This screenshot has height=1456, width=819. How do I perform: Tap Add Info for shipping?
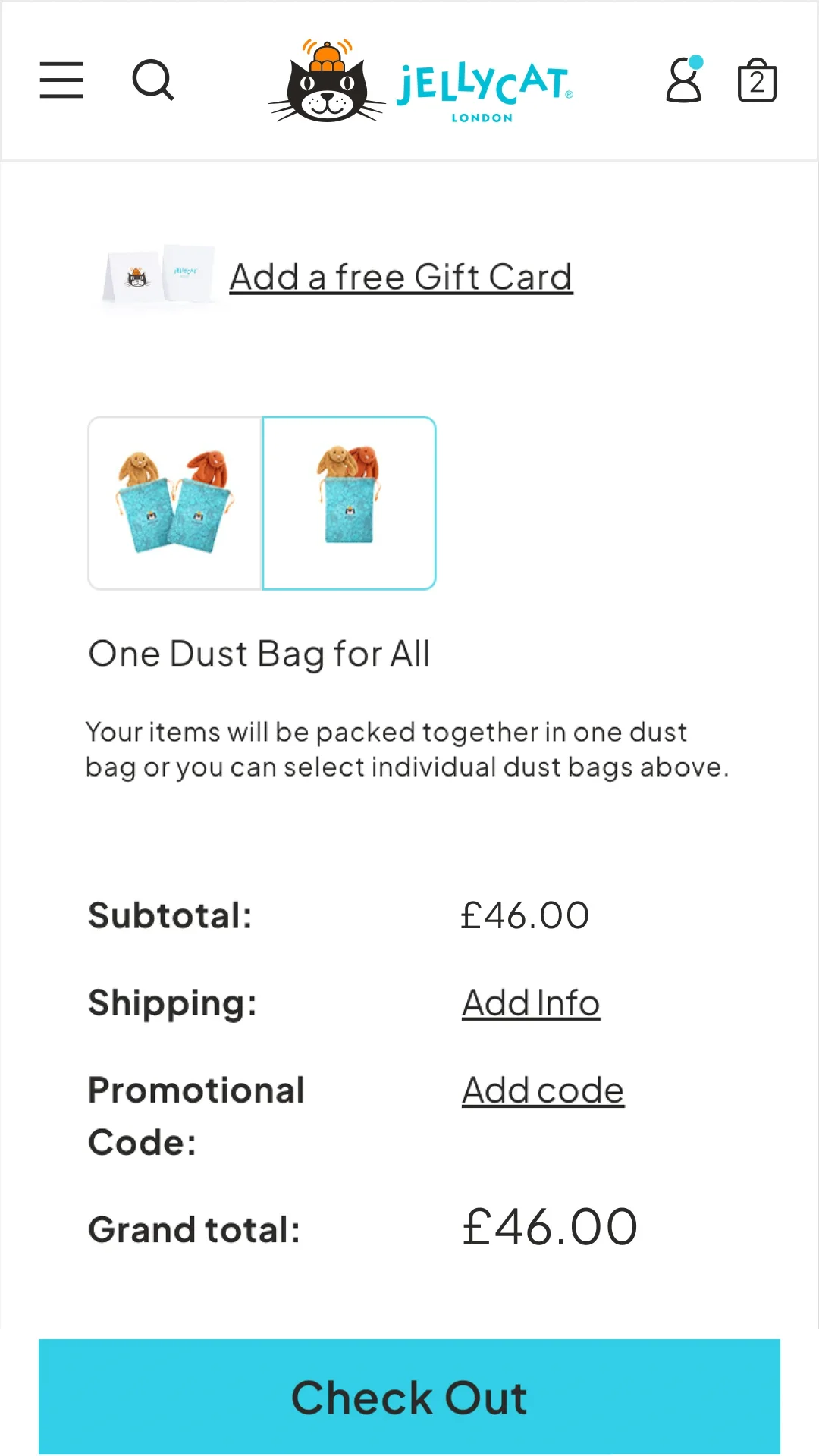(531, 1003)
